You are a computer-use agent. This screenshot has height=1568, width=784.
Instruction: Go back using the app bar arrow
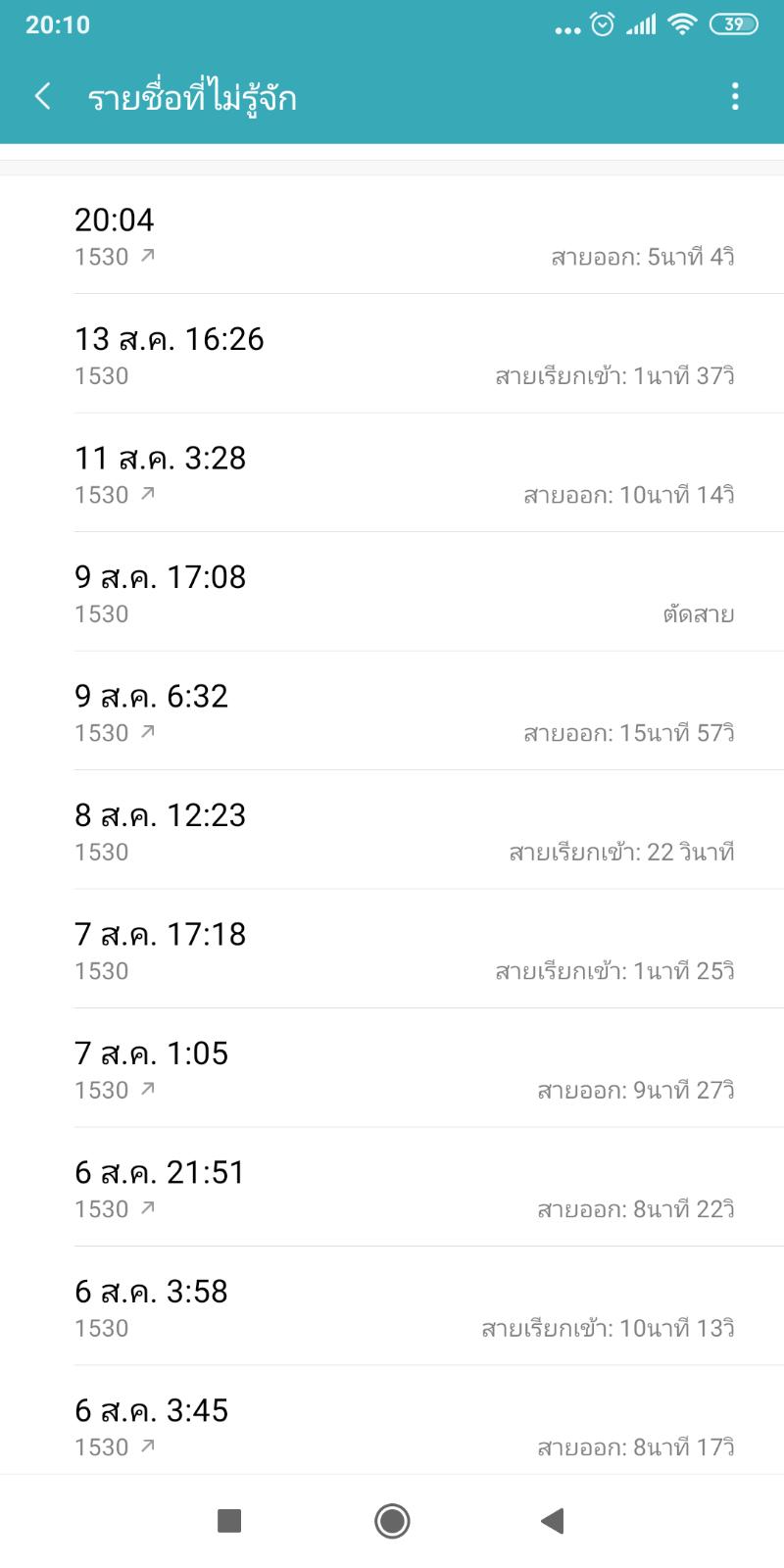coord(42,96)
